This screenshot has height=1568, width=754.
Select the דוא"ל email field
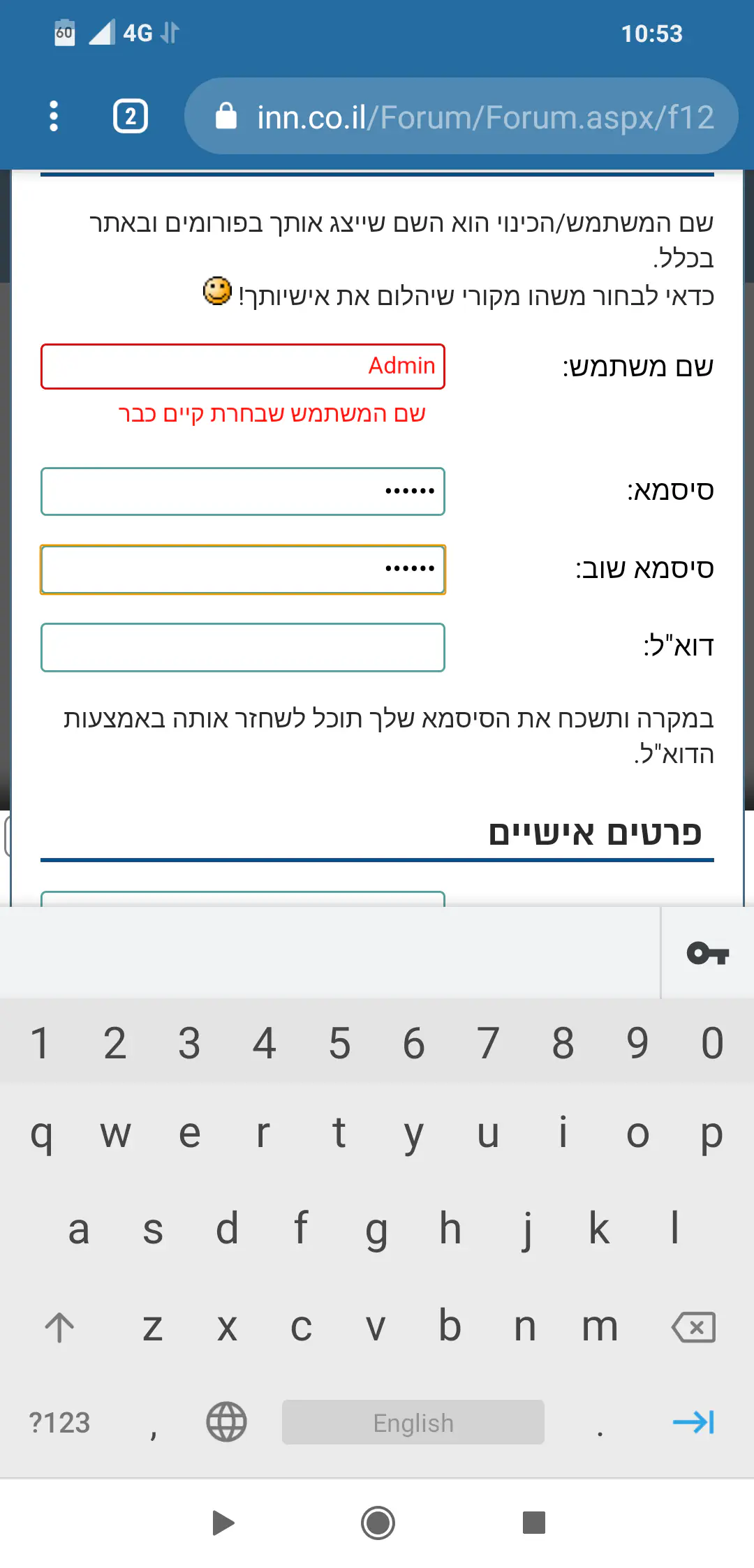243,648
